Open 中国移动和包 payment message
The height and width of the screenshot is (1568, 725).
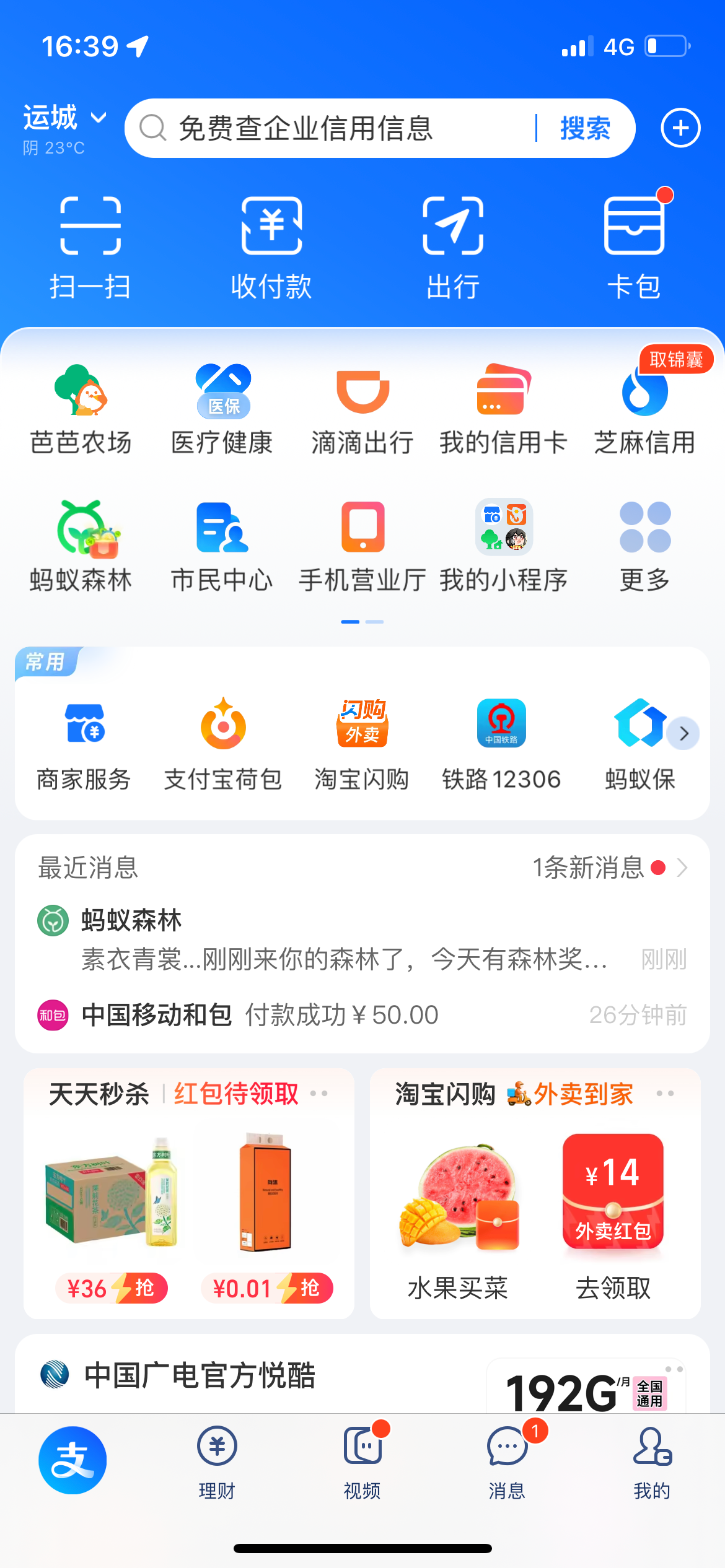(260, 1015)
